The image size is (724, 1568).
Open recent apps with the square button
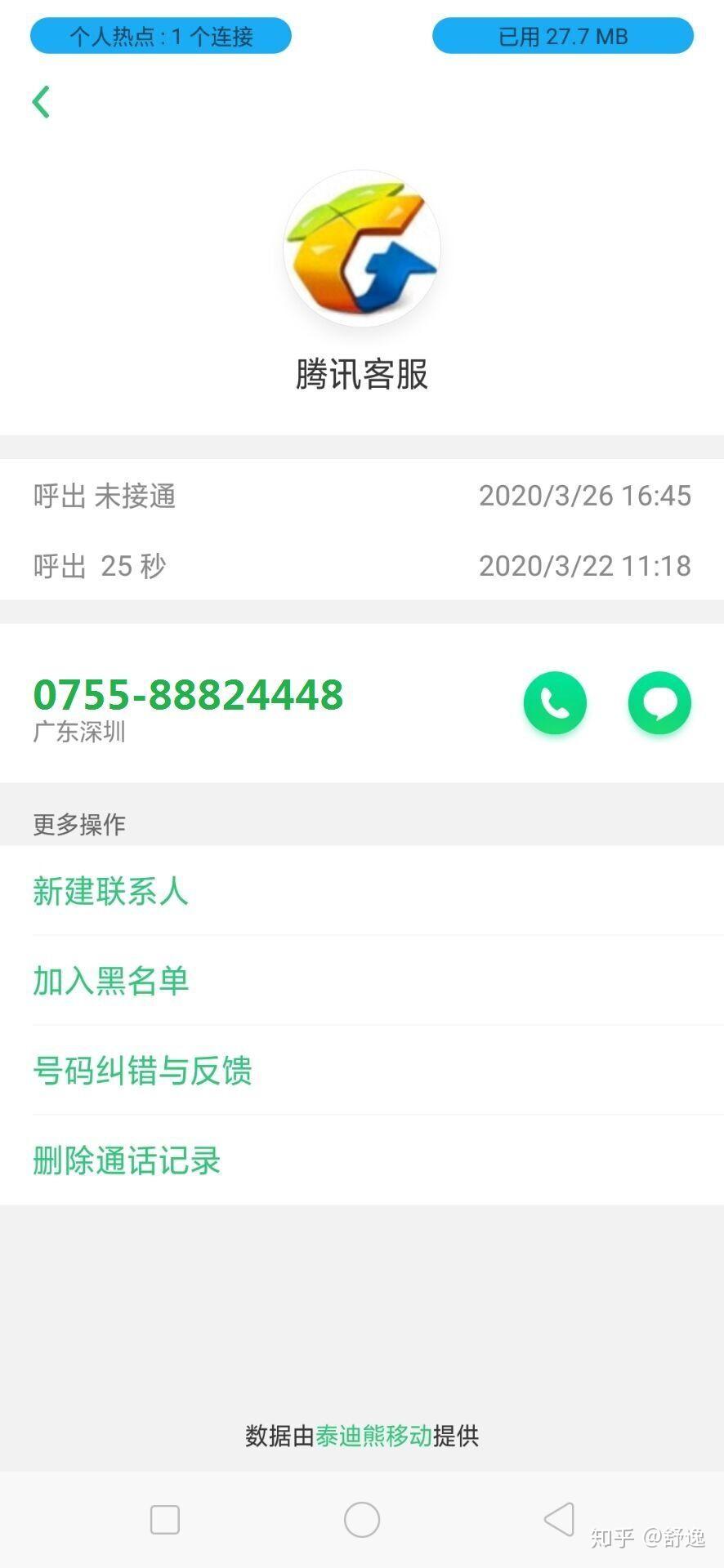point(165,1520)
